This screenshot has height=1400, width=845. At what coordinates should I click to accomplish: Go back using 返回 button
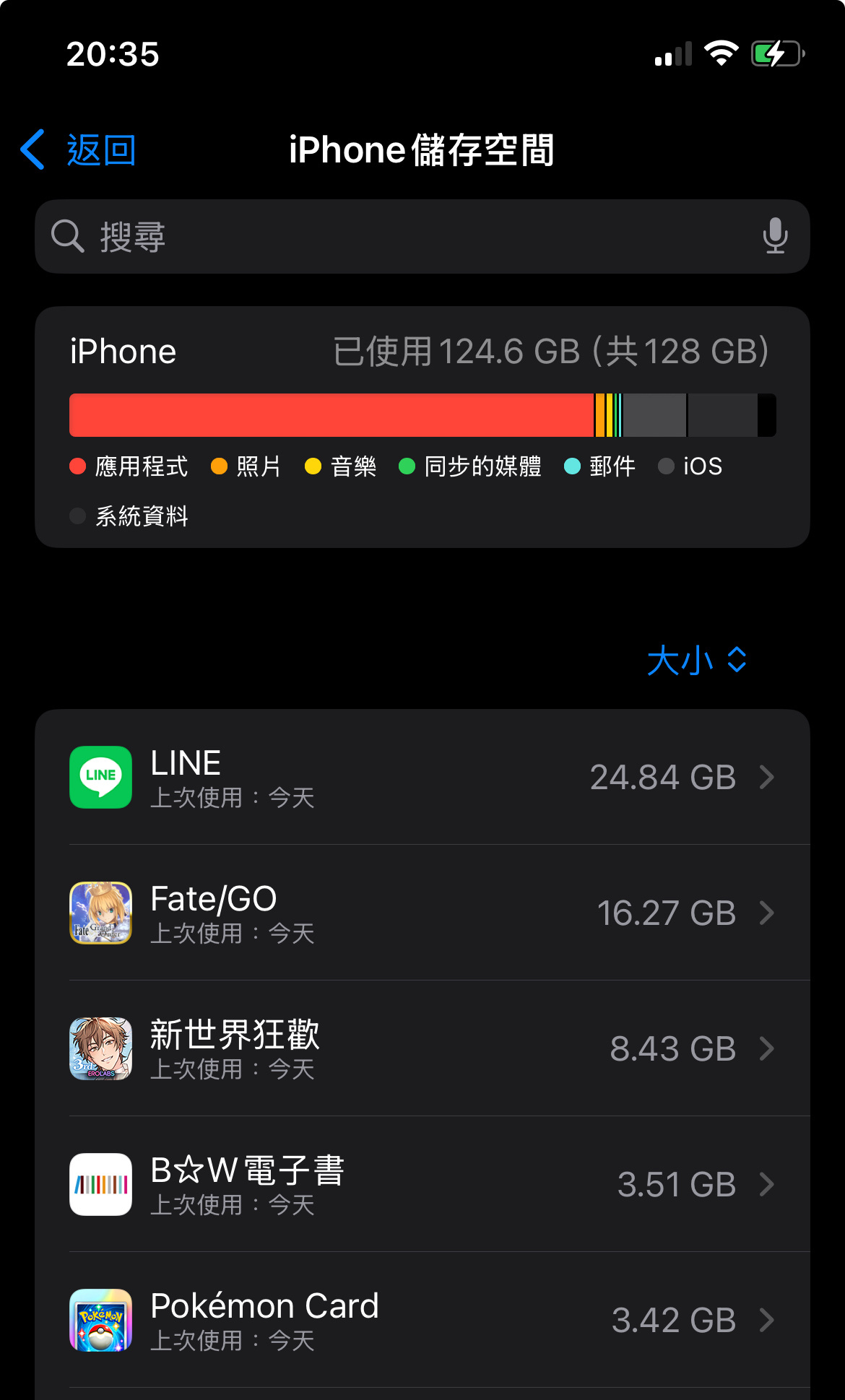[x=79, y=150]
